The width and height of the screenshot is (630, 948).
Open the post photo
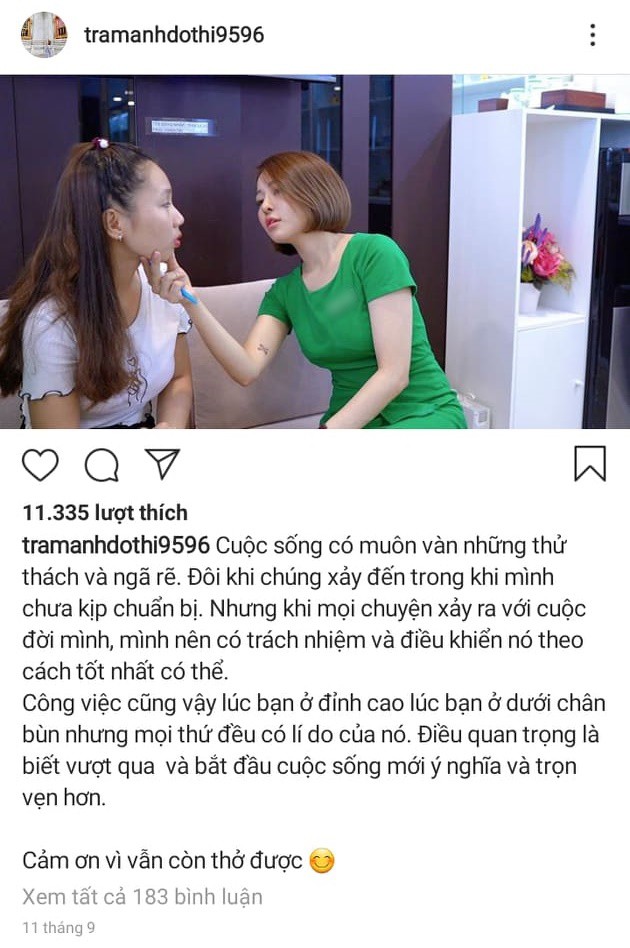315,252
